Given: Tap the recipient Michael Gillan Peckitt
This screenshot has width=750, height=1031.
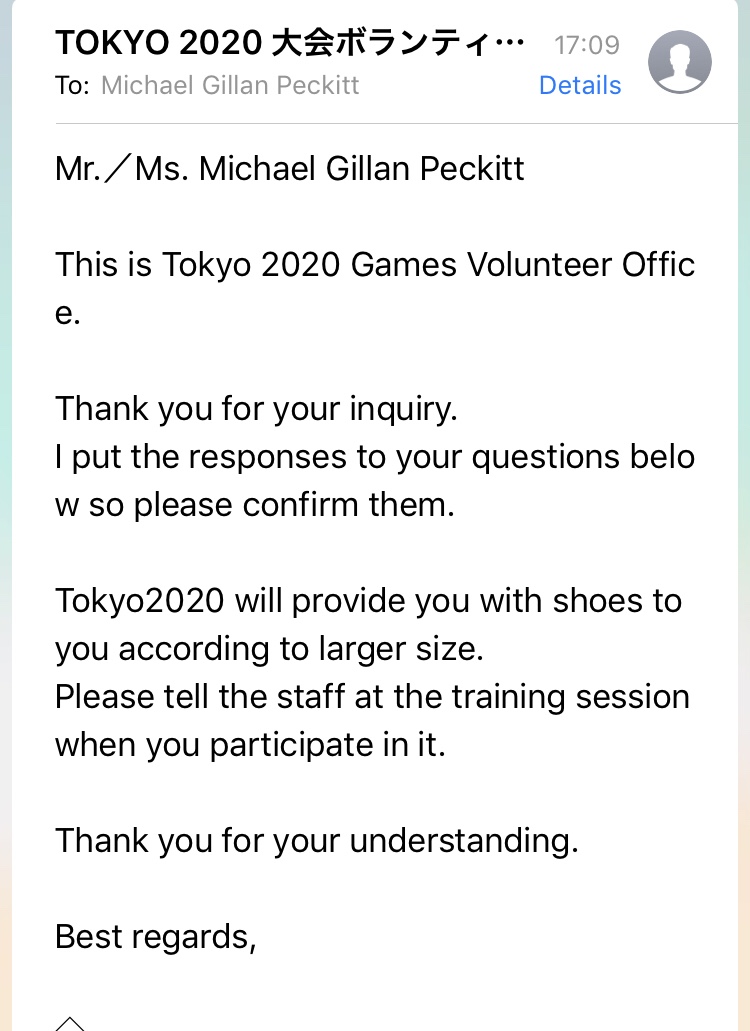Looking at the screenshot, I should (x=230, y=86).
